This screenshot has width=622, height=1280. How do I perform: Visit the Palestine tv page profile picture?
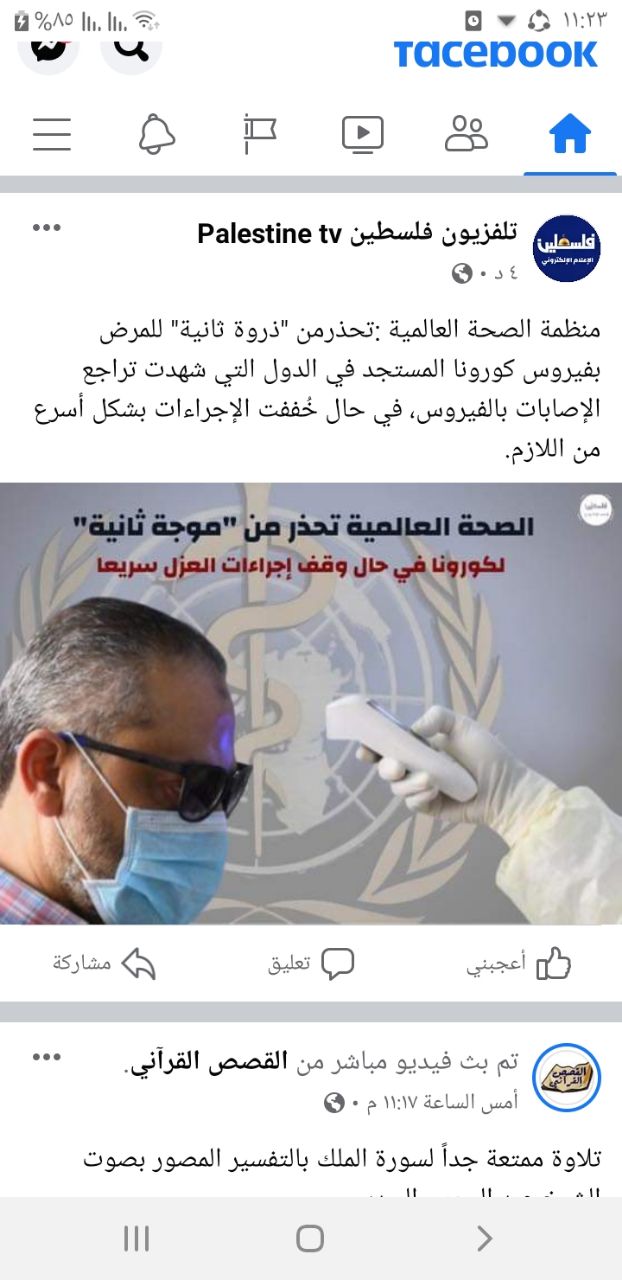(x=566, y=248)
